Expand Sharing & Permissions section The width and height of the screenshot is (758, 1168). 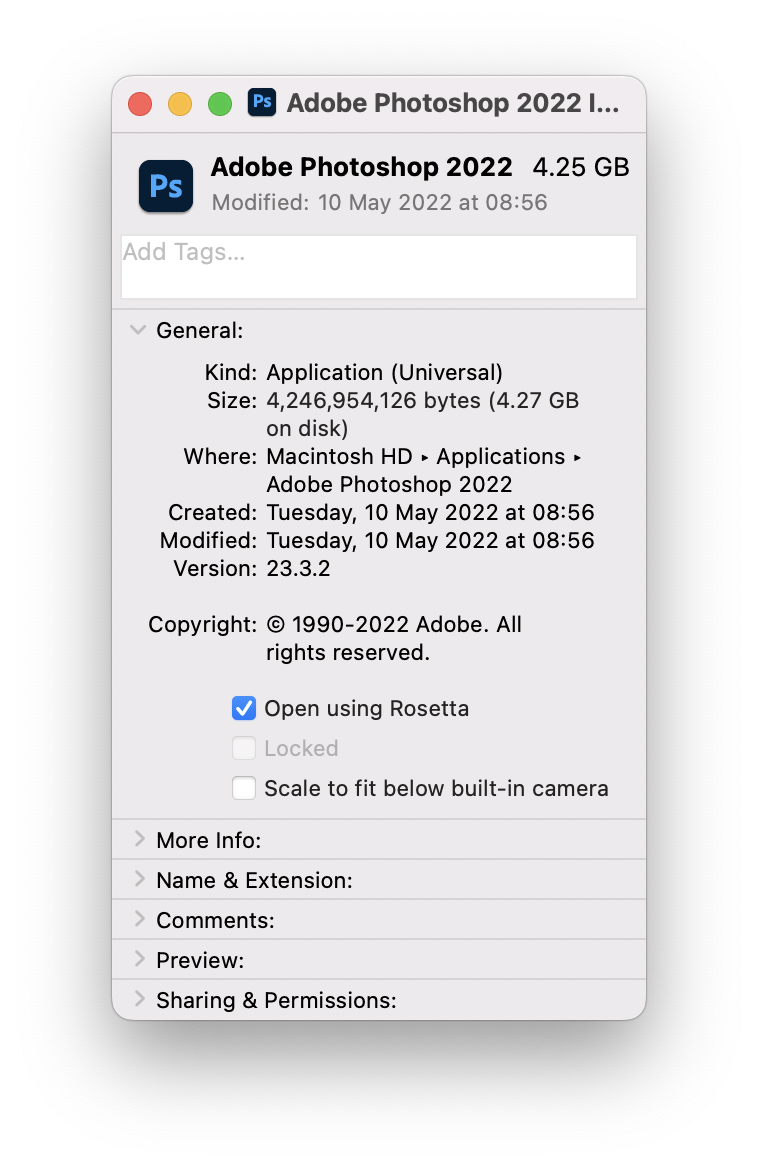(139, 1000)
